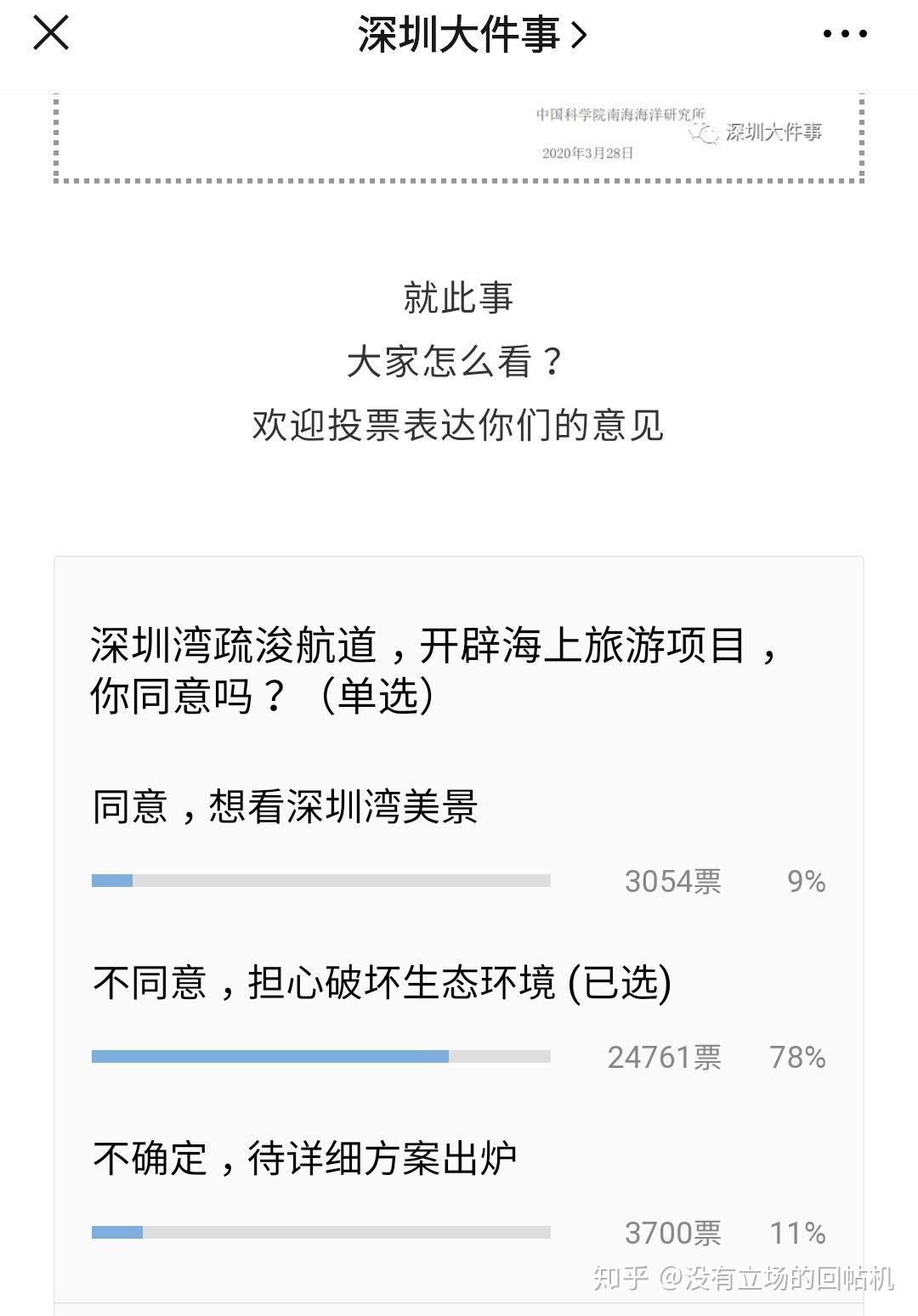Close the article page
The width and height of the screenshot is (918, 1316).
(51, 34)
